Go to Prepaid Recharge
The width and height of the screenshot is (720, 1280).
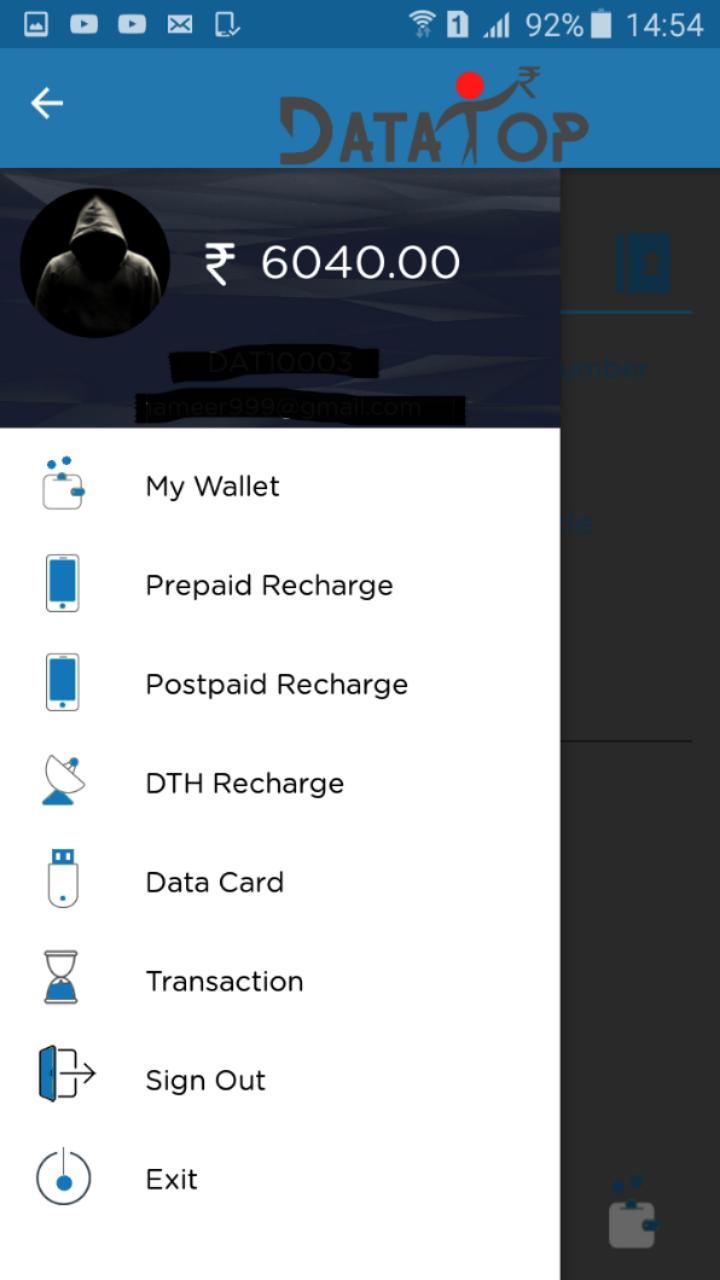coord(269,585)
